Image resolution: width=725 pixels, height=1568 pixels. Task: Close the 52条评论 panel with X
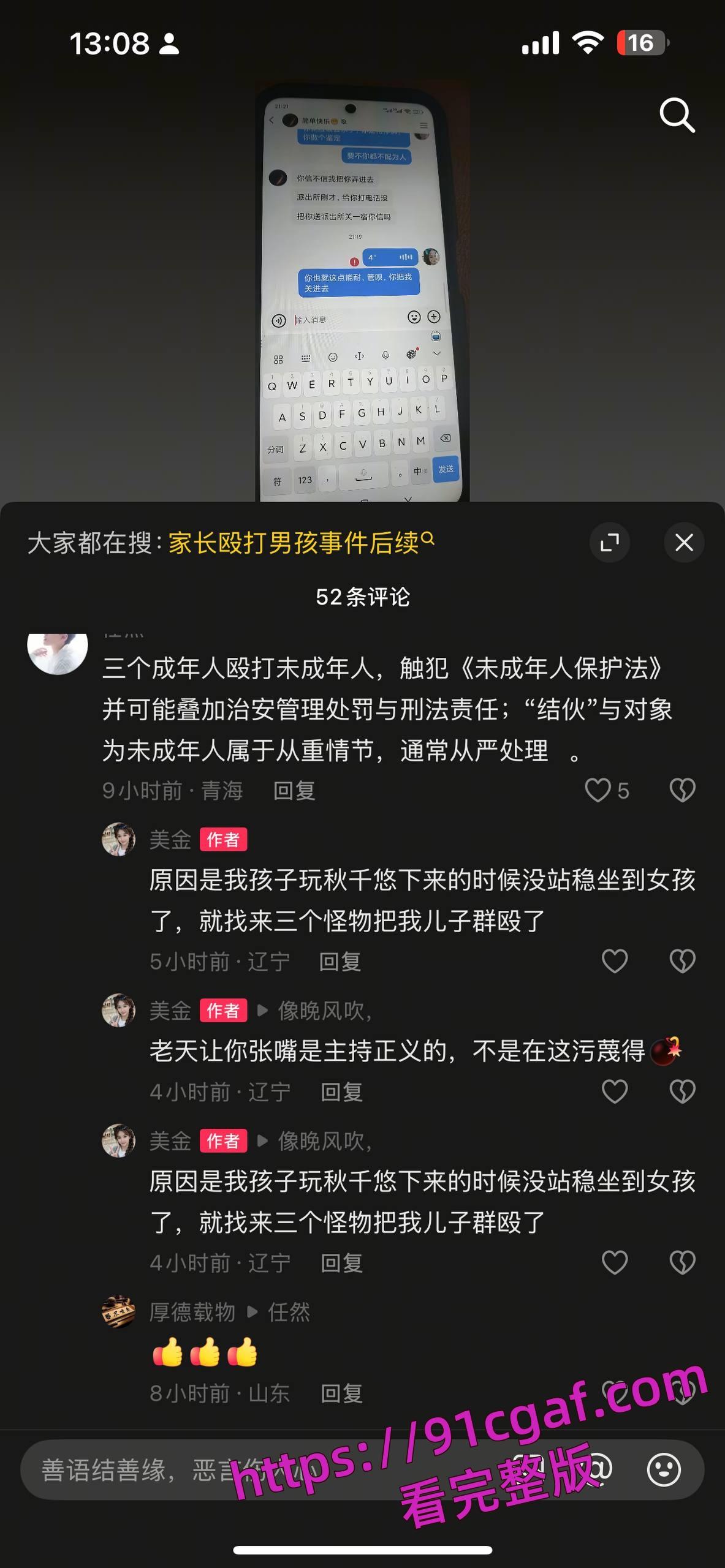point(684,543)
